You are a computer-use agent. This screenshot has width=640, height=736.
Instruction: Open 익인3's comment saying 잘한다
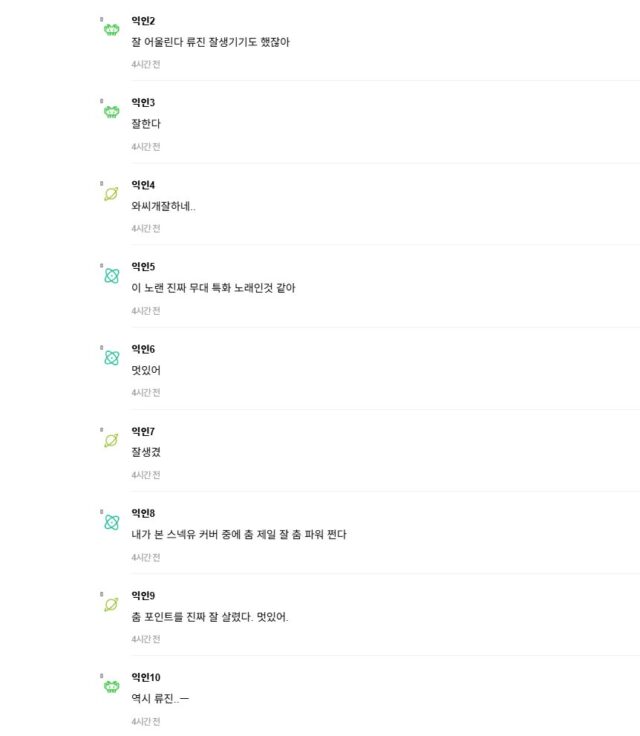tap(146, 124)
